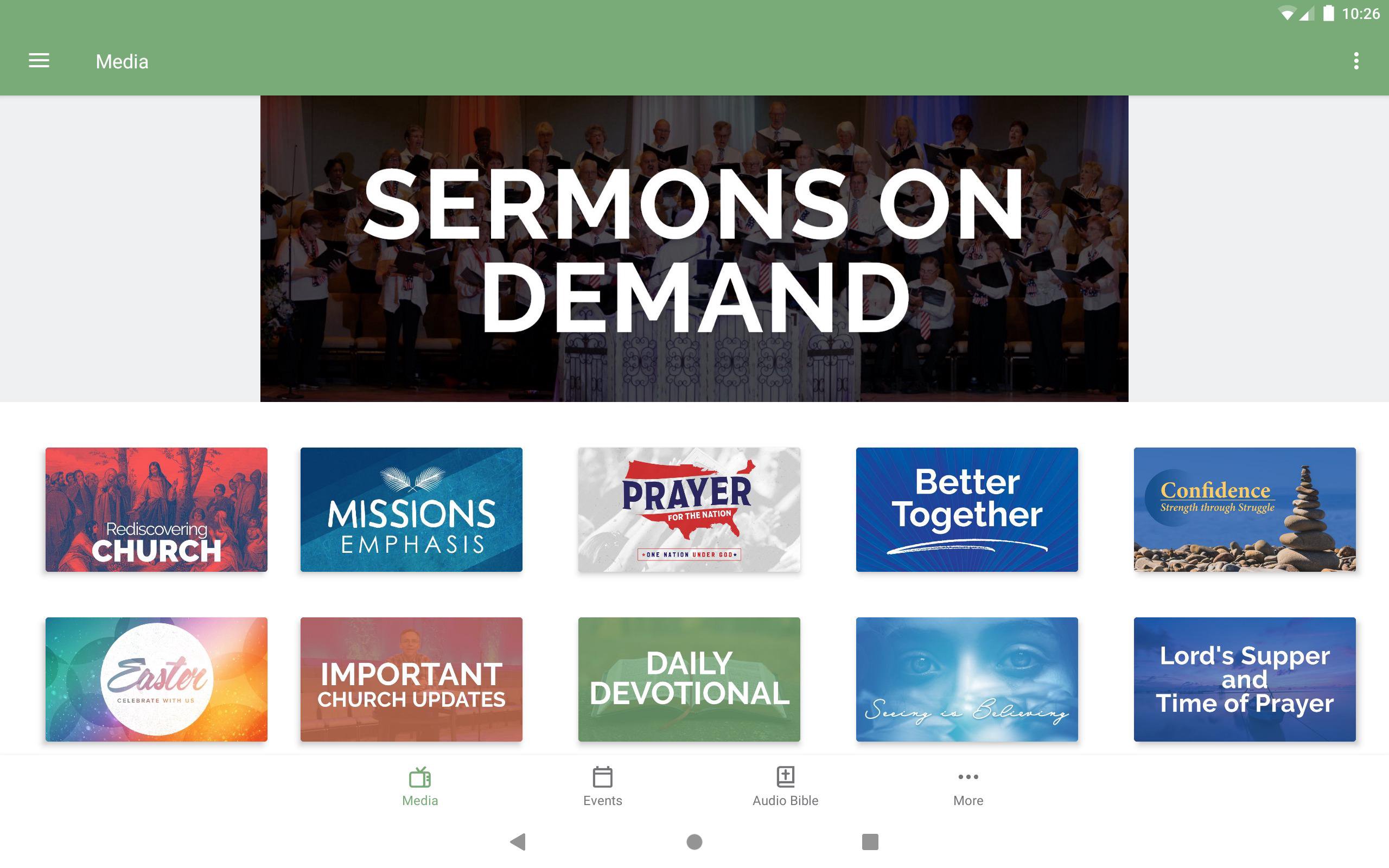Go back using the system back button

click(518, 841)
